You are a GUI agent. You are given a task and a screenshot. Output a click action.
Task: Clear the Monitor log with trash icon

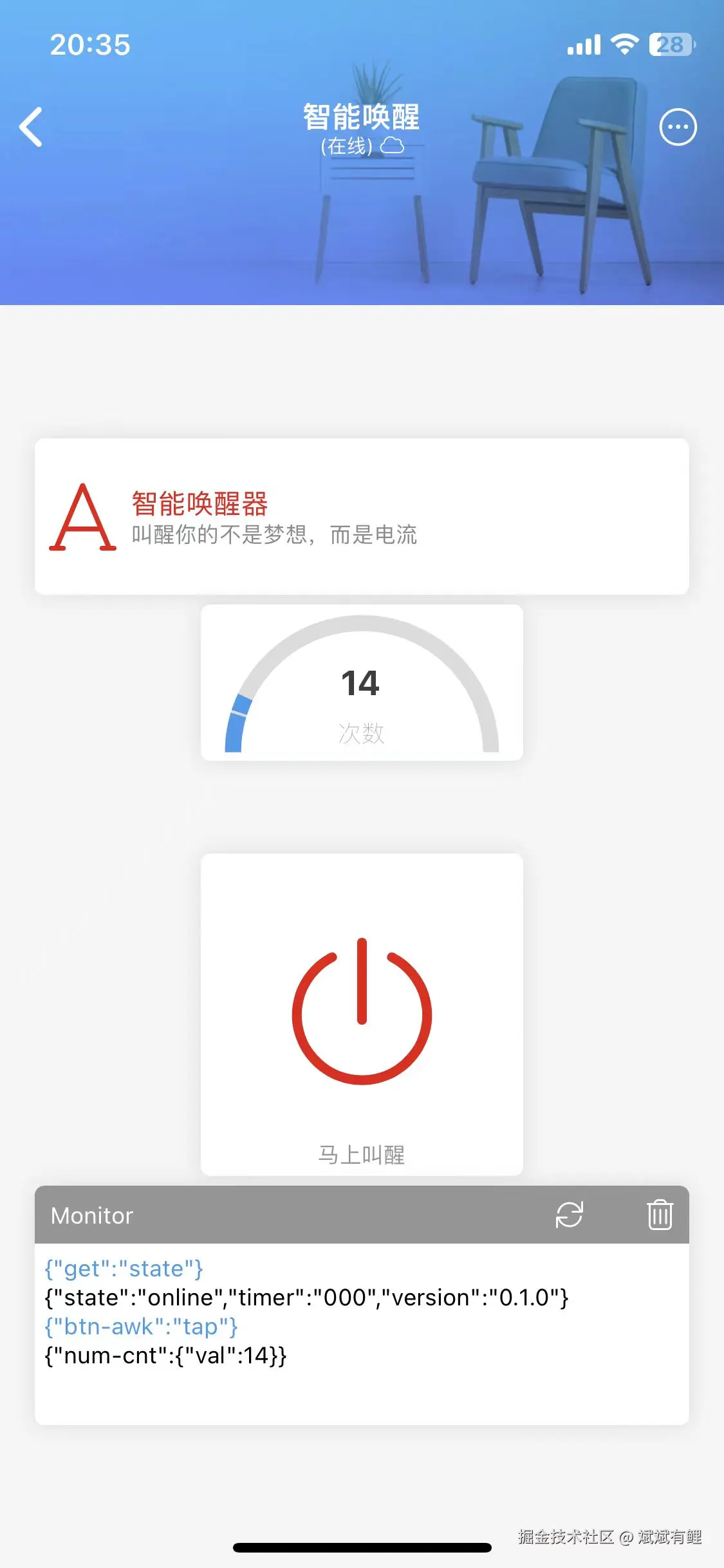(660, 1215)
